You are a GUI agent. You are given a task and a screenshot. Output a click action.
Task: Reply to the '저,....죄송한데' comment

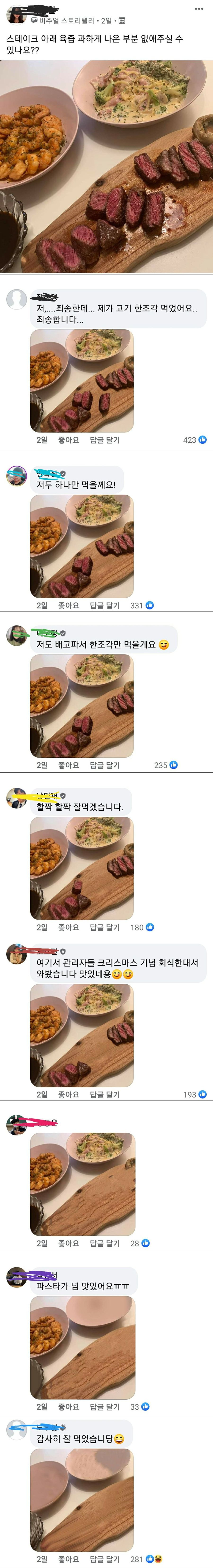pyautogui.click(x=105, y=440)
